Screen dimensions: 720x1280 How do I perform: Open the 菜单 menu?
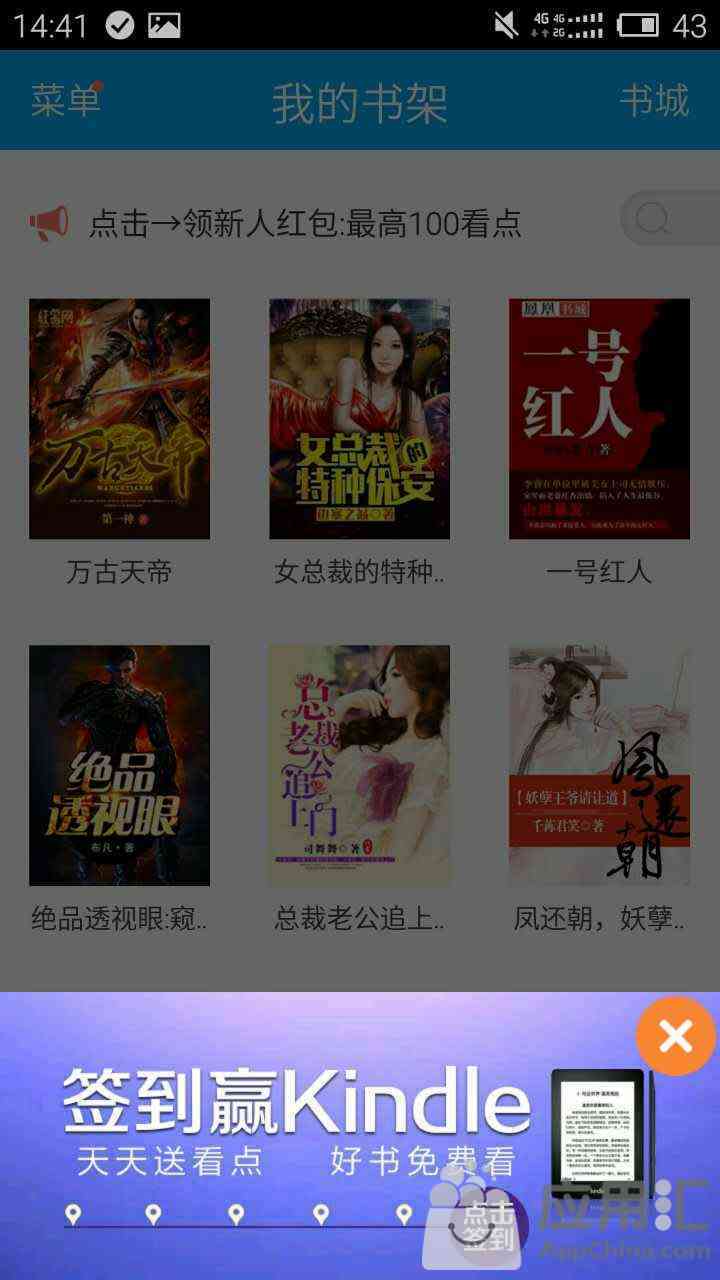tap(64, 101)
